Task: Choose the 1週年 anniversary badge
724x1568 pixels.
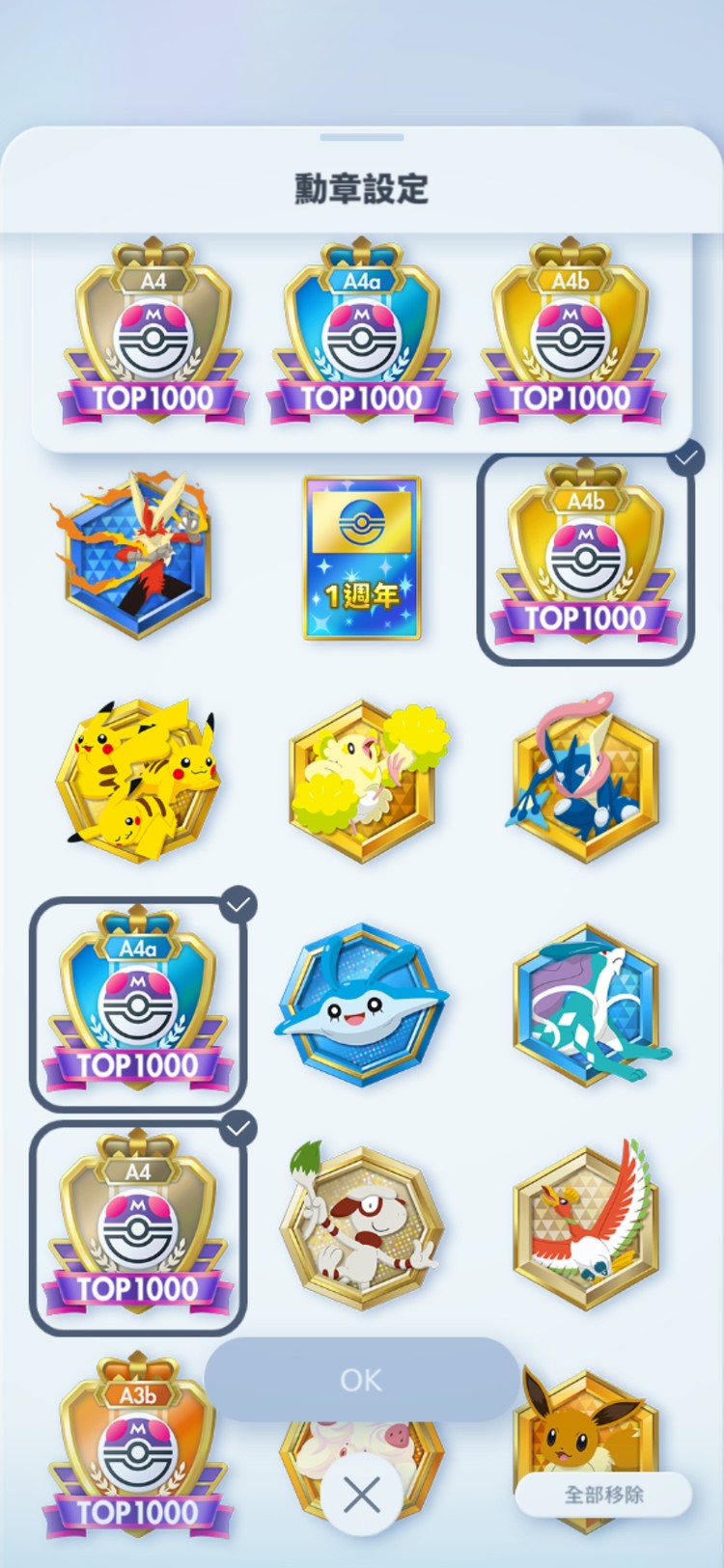Action: pos(361,558)
